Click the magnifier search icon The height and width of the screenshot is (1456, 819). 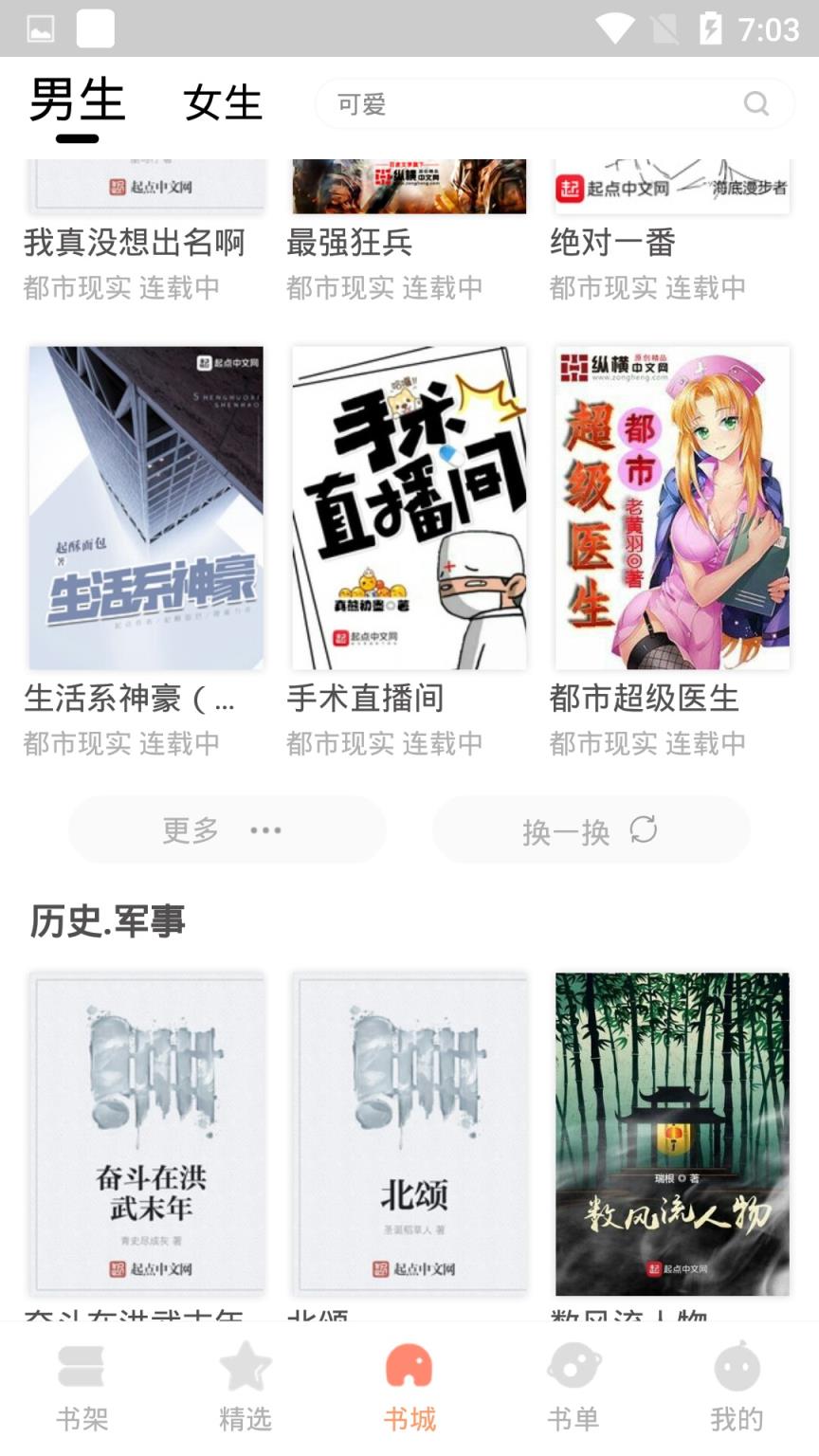pos(755,103)
